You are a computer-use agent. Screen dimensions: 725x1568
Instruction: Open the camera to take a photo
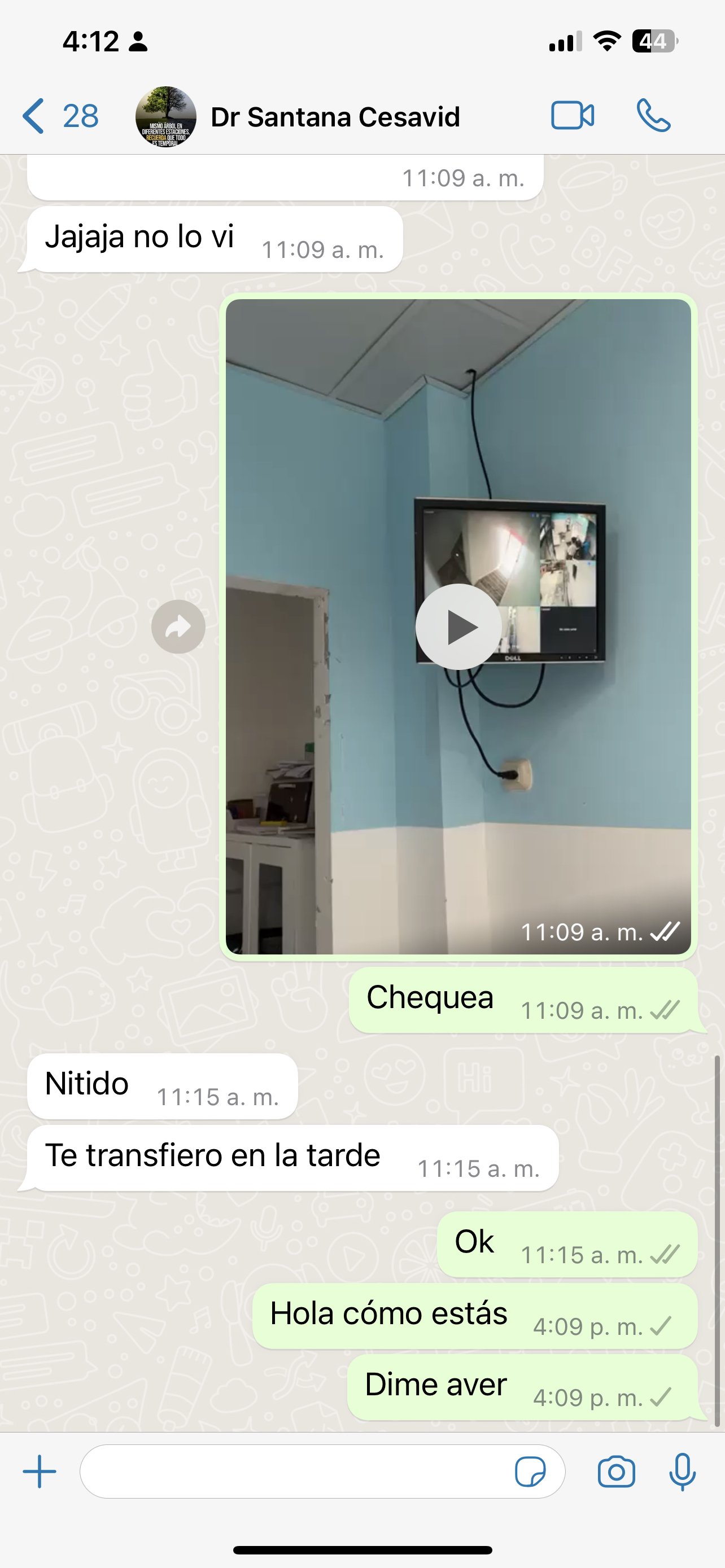[x=616, y=1471]
